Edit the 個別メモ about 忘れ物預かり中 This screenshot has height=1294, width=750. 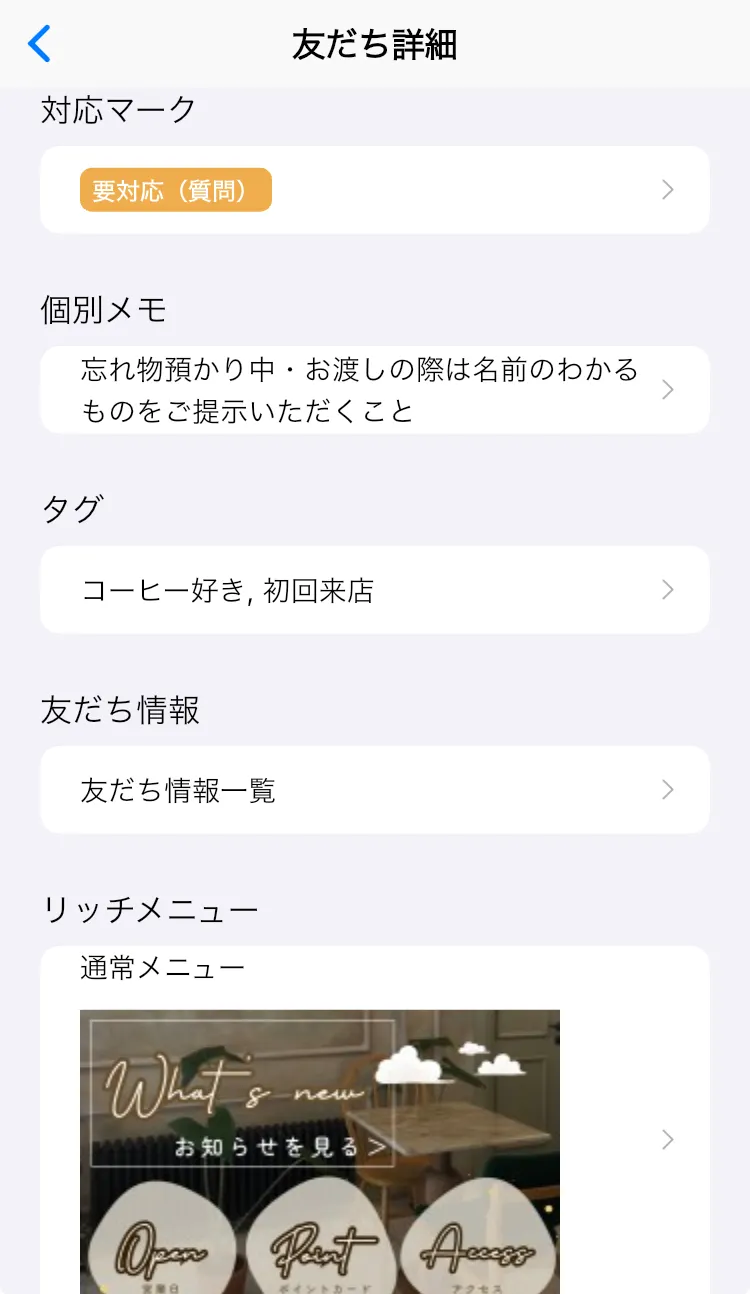(374, 390)
